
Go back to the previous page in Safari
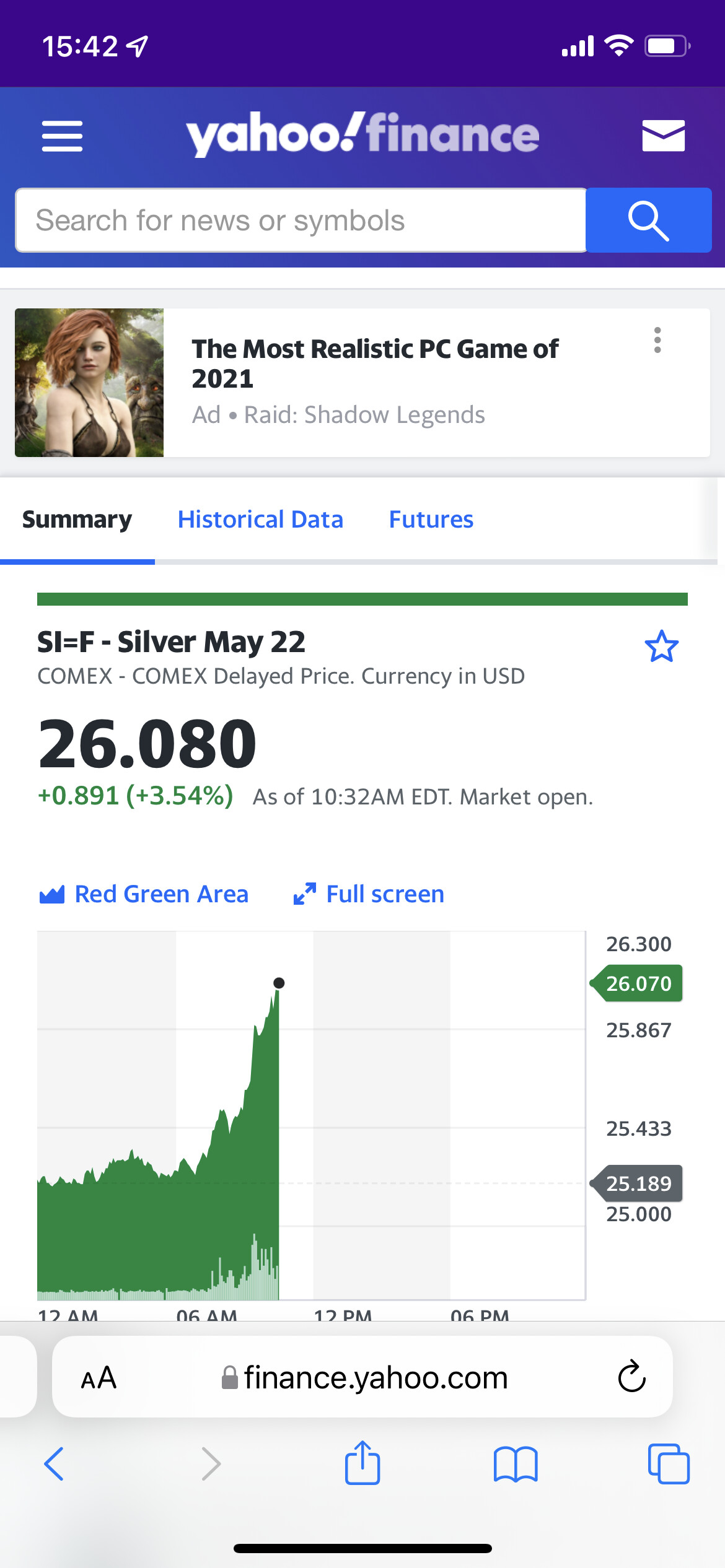pyautogui.click(x=54, y=1464)
